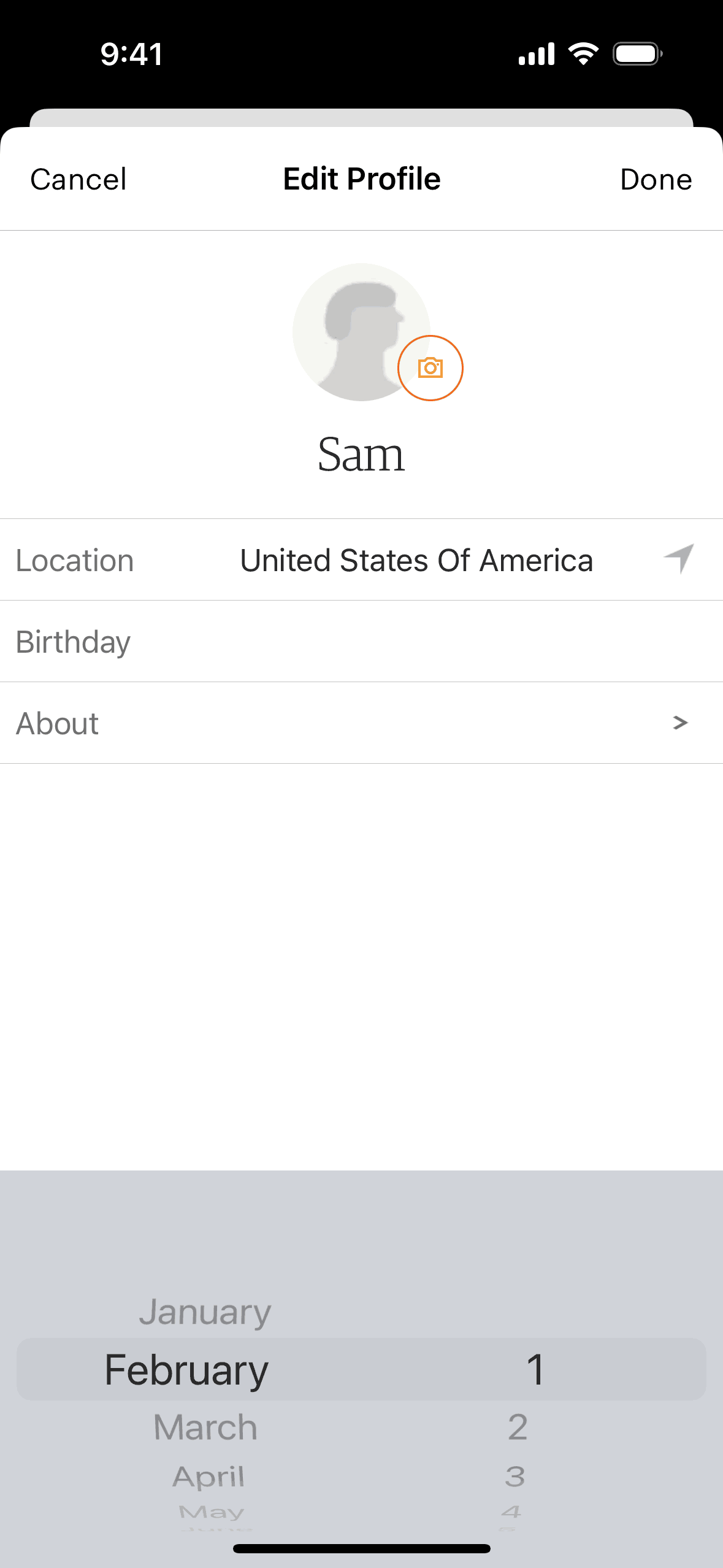Tap United States Of America location text
Viewport: 723px width, 1568px height.
click(417, 559)
